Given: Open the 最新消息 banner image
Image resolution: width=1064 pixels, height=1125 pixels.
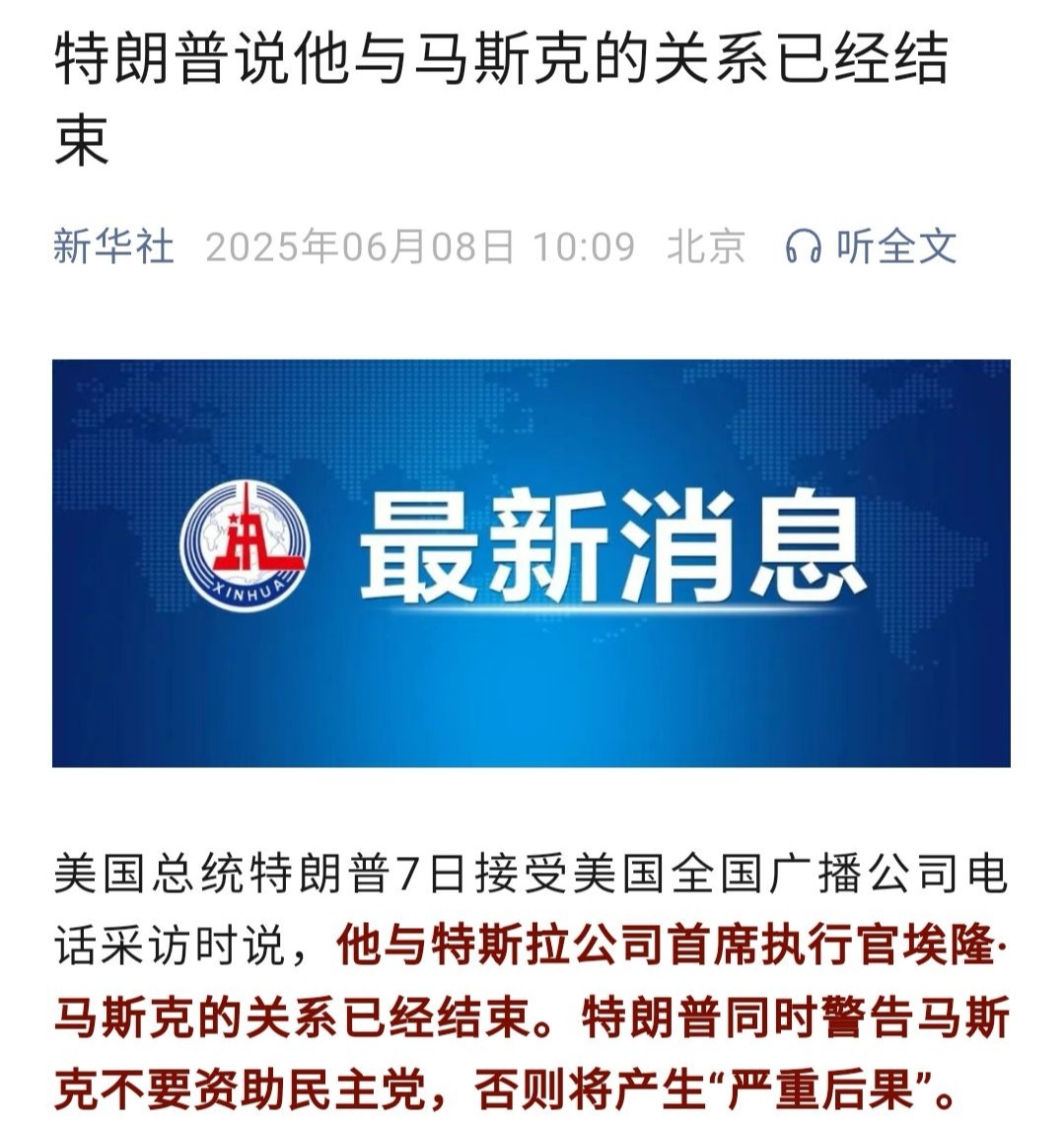Looking at the screenshot, I should point(532,563).
